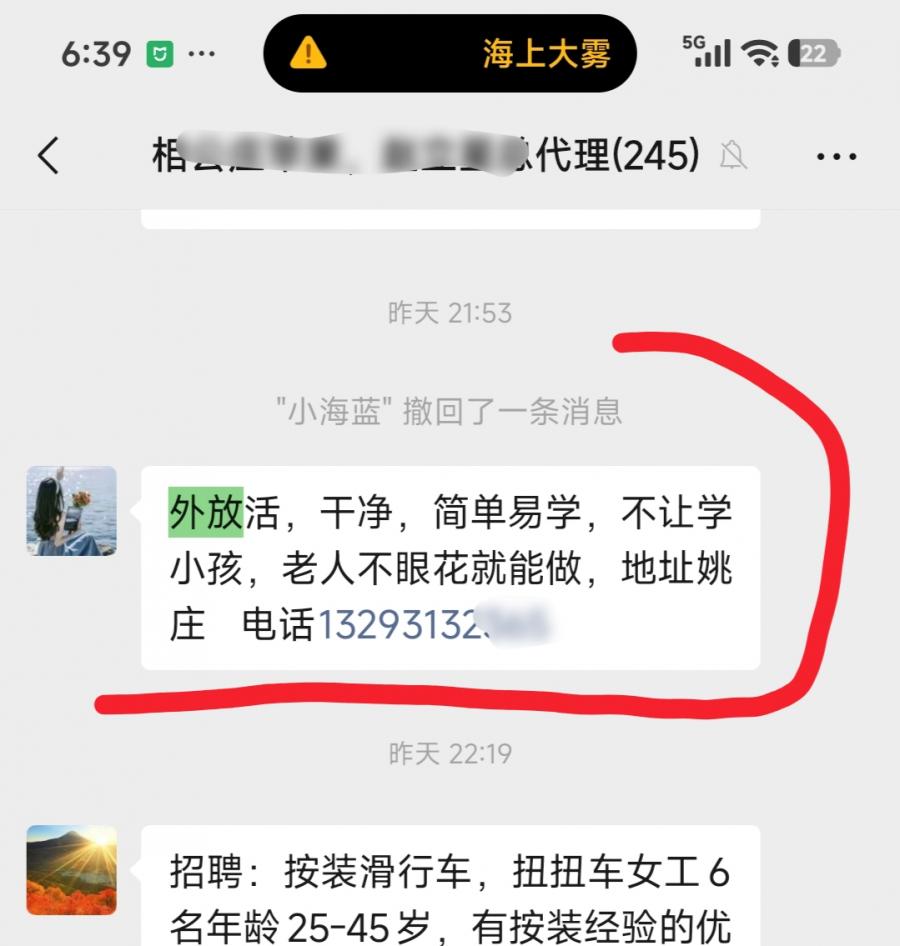Go back from the group chat
900x946 pixels.
(49, 156)
